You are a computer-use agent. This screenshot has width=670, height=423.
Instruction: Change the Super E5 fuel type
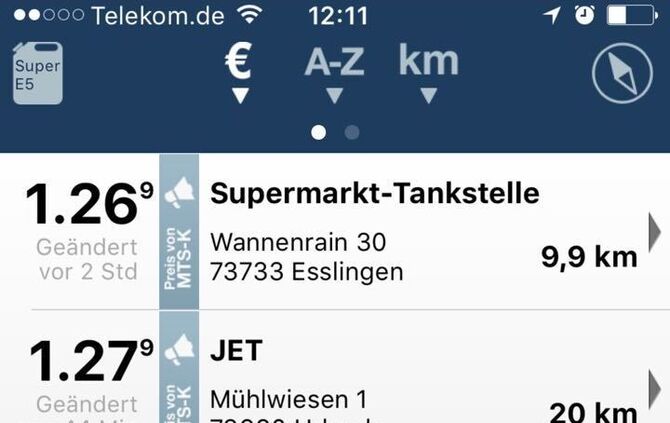(x=38, y=73)
